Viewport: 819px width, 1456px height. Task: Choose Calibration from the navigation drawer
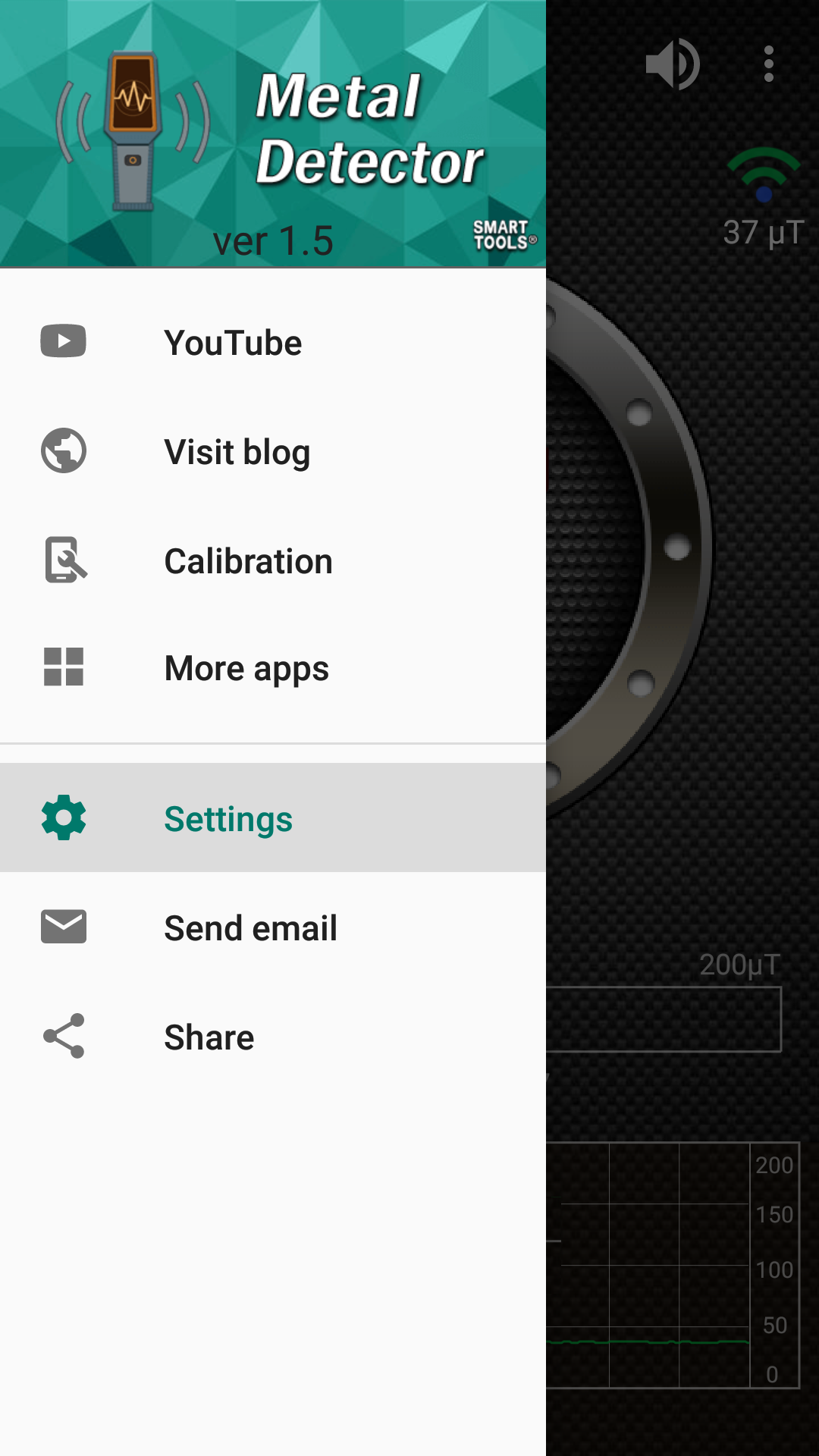tap(249, 560)
